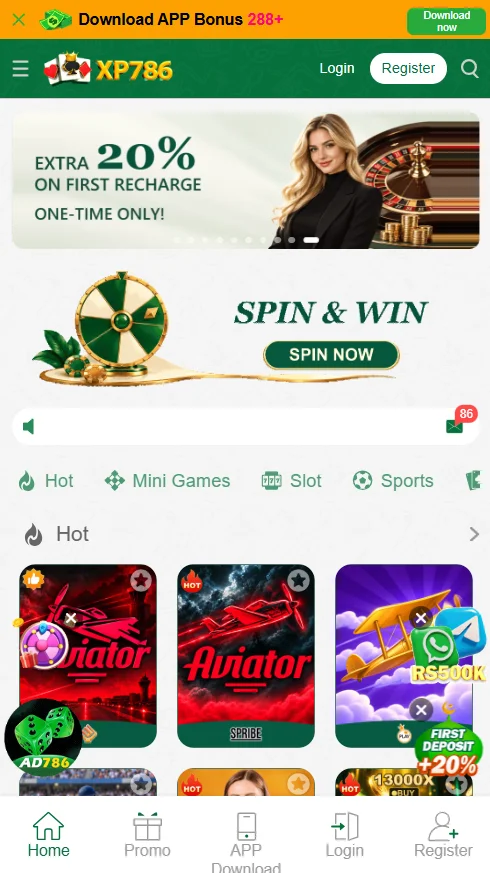Open the hamburger drawer menu

tap(21, 69)
